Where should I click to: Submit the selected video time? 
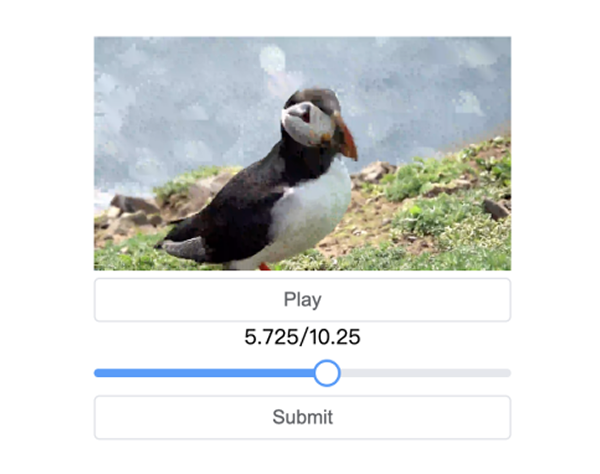point(302,417)
